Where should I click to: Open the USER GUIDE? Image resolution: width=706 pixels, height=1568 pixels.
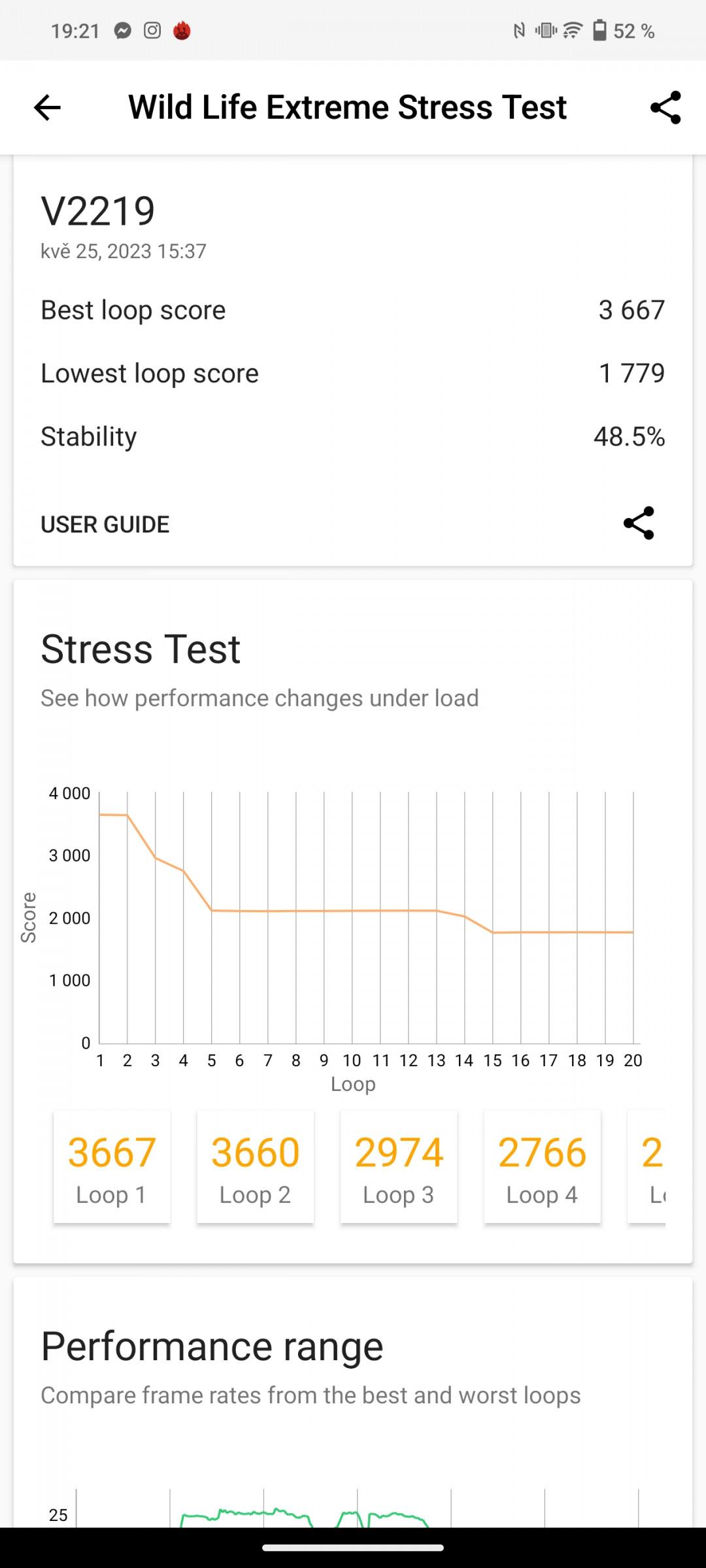(105, 524)
